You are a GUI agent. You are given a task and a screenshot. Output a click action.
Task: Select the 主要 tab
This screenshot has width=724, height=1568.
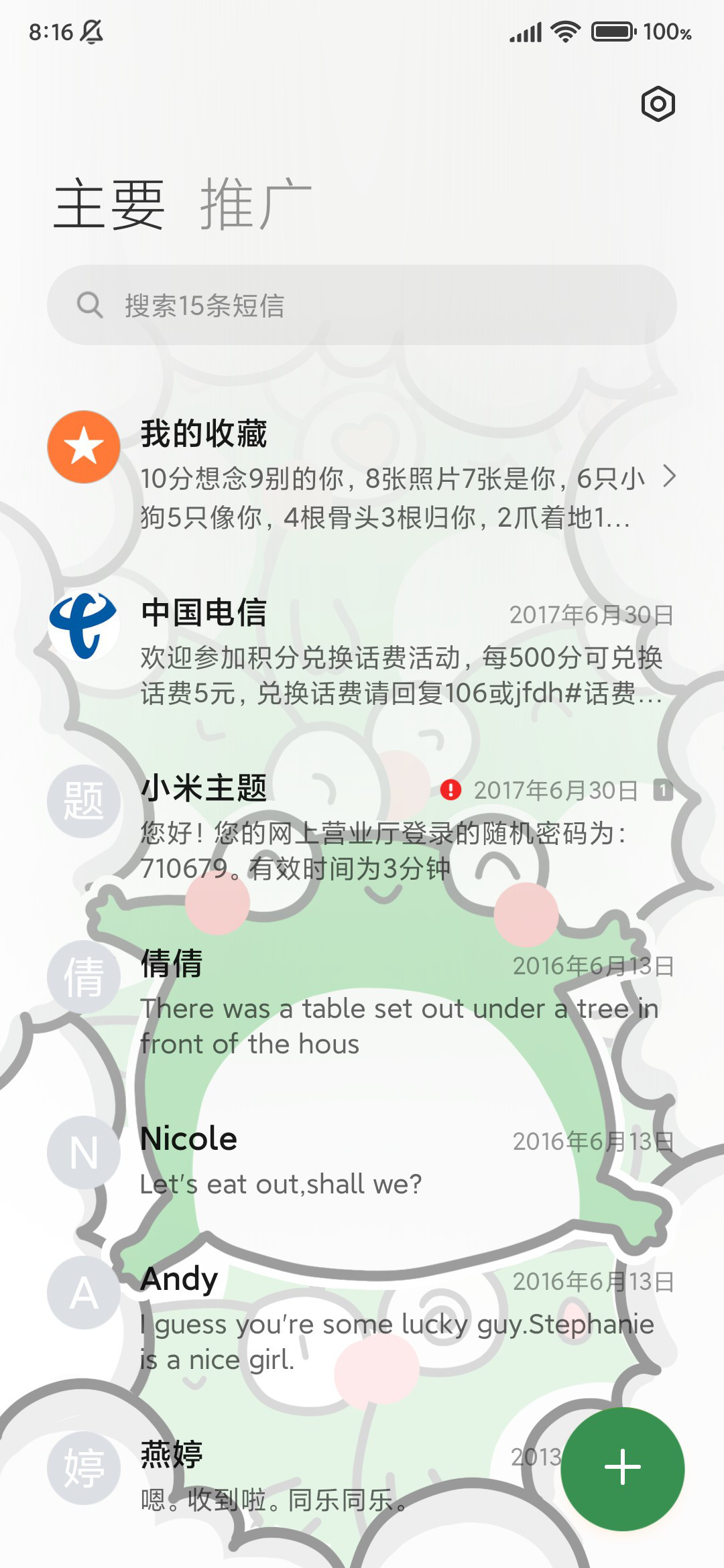click(109, 204)
